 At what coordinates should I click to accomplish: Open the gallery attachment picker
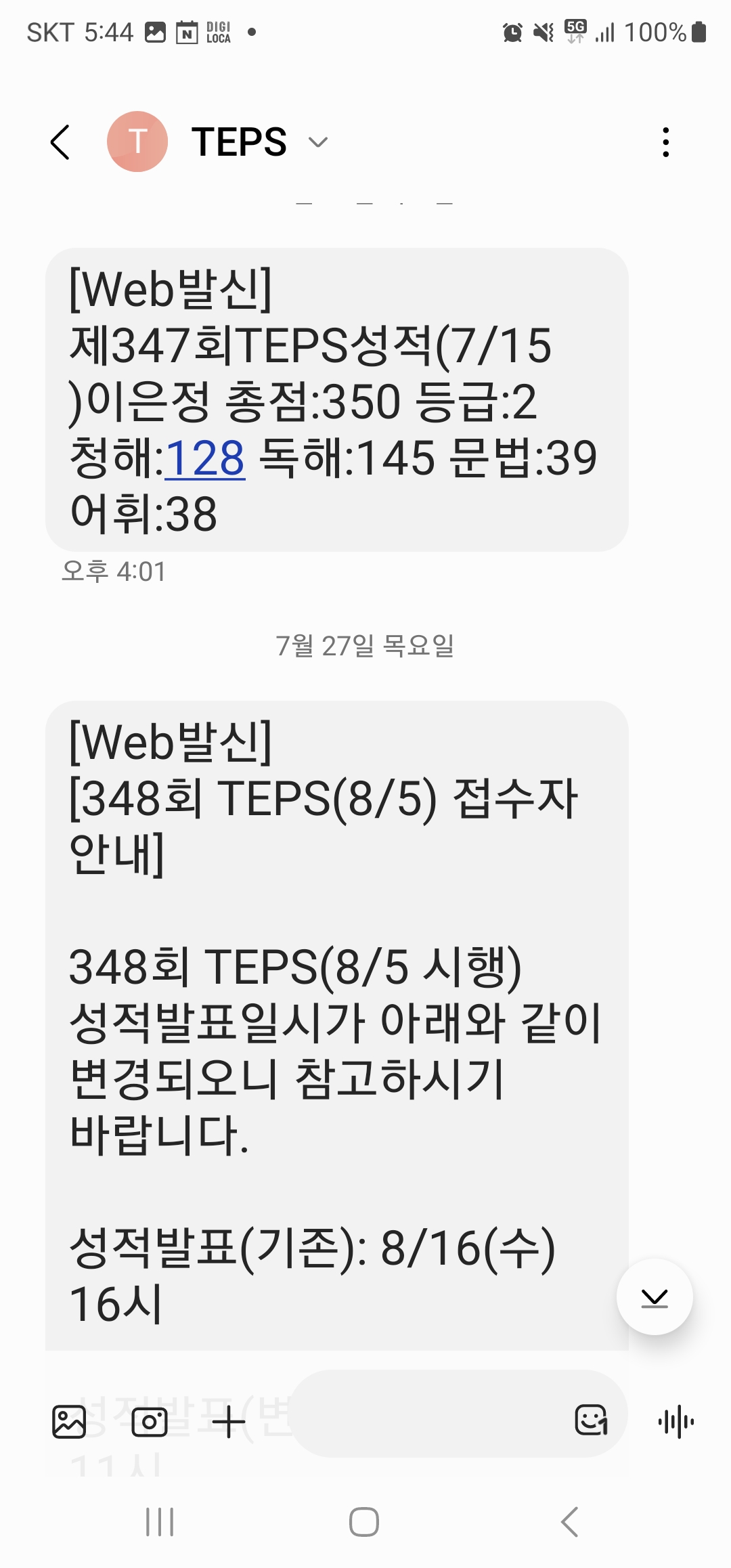coord(69,1421)
